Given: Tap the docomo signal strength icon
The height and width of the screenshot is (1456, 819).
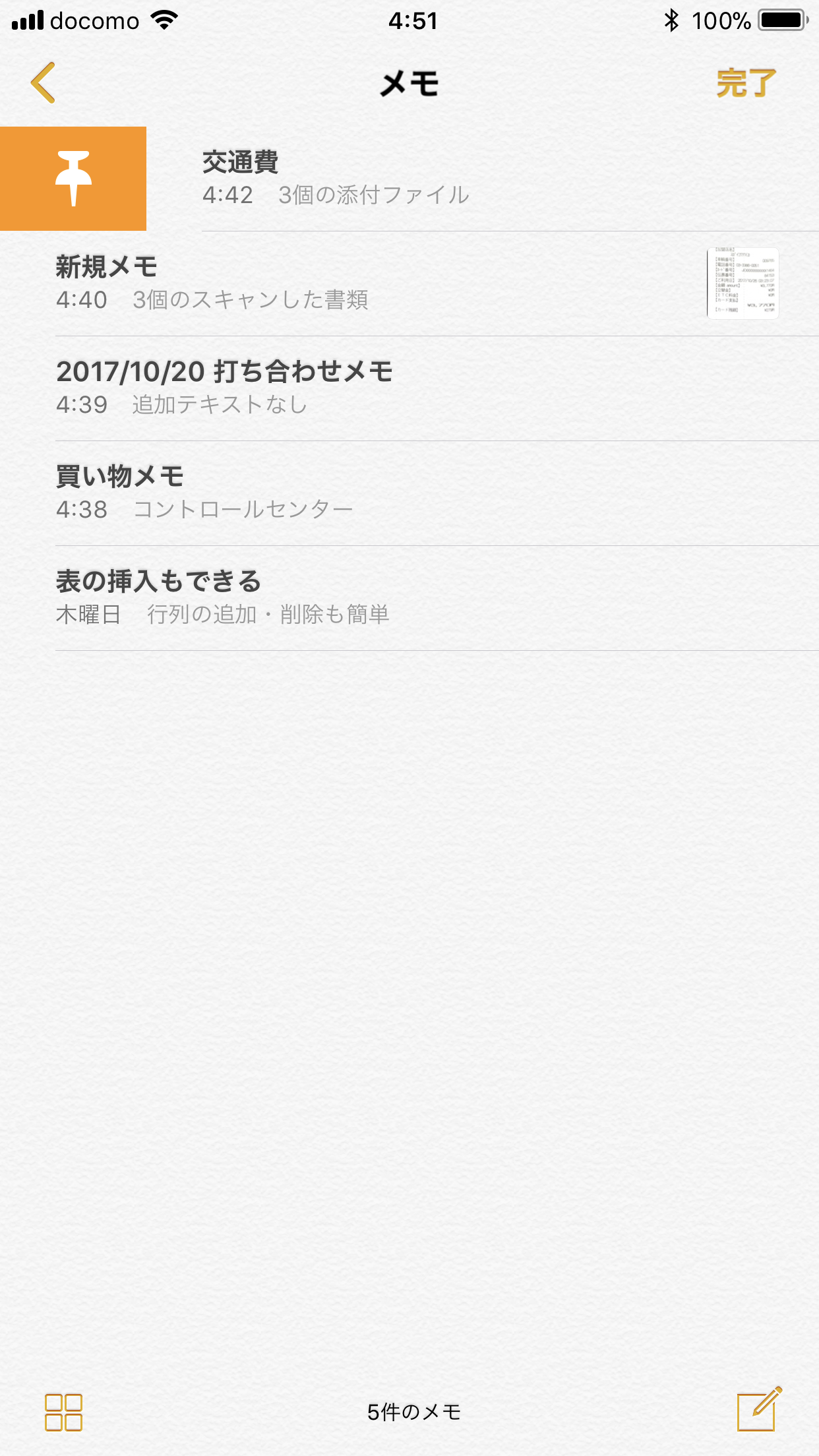Looking at the screenshot, I should (26, 20).
